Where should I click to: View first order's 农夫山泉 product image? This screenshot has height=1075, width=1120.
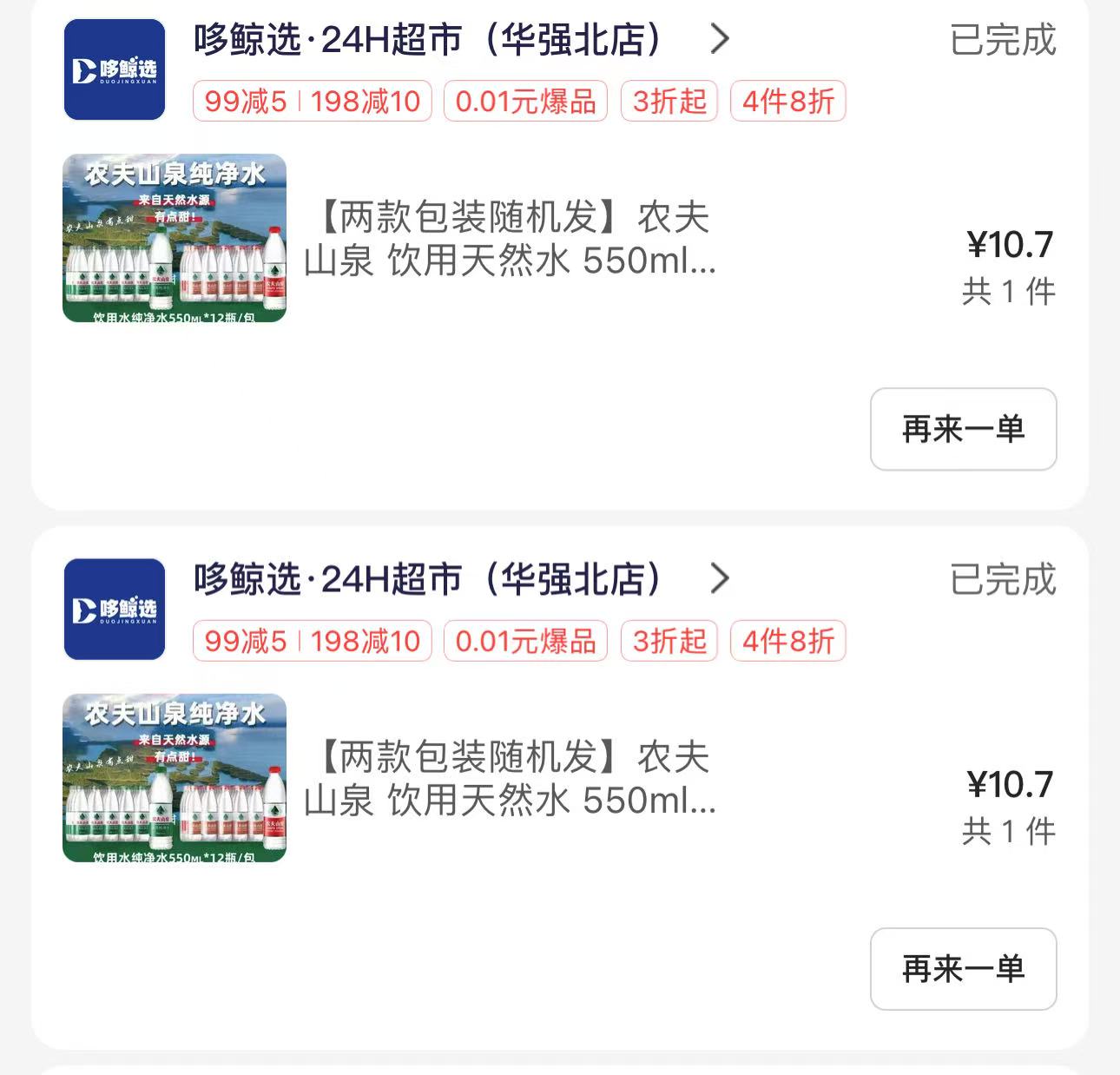tap(175, 238)
